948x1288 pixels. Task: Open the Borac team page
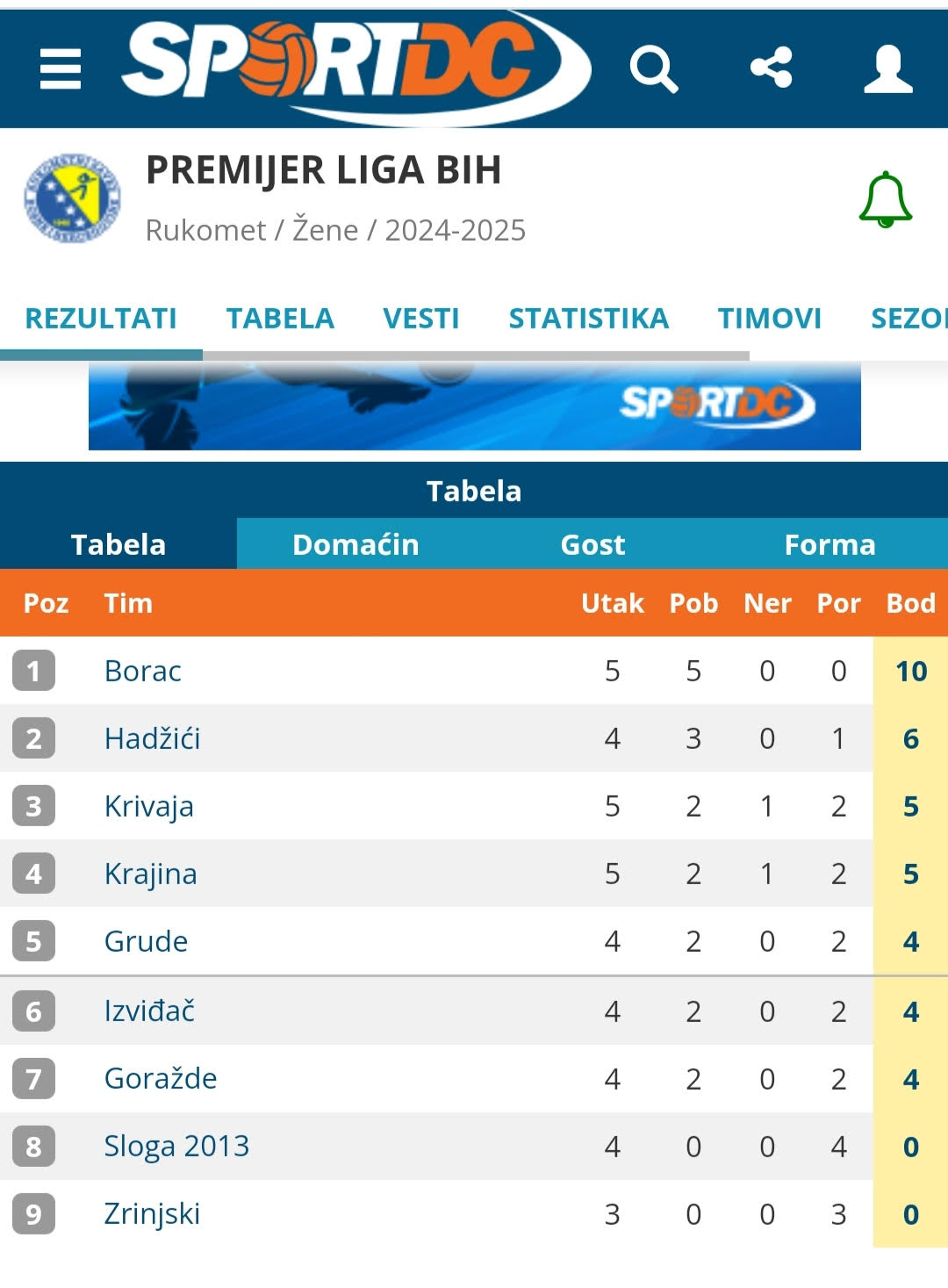[x=143, y=671]
